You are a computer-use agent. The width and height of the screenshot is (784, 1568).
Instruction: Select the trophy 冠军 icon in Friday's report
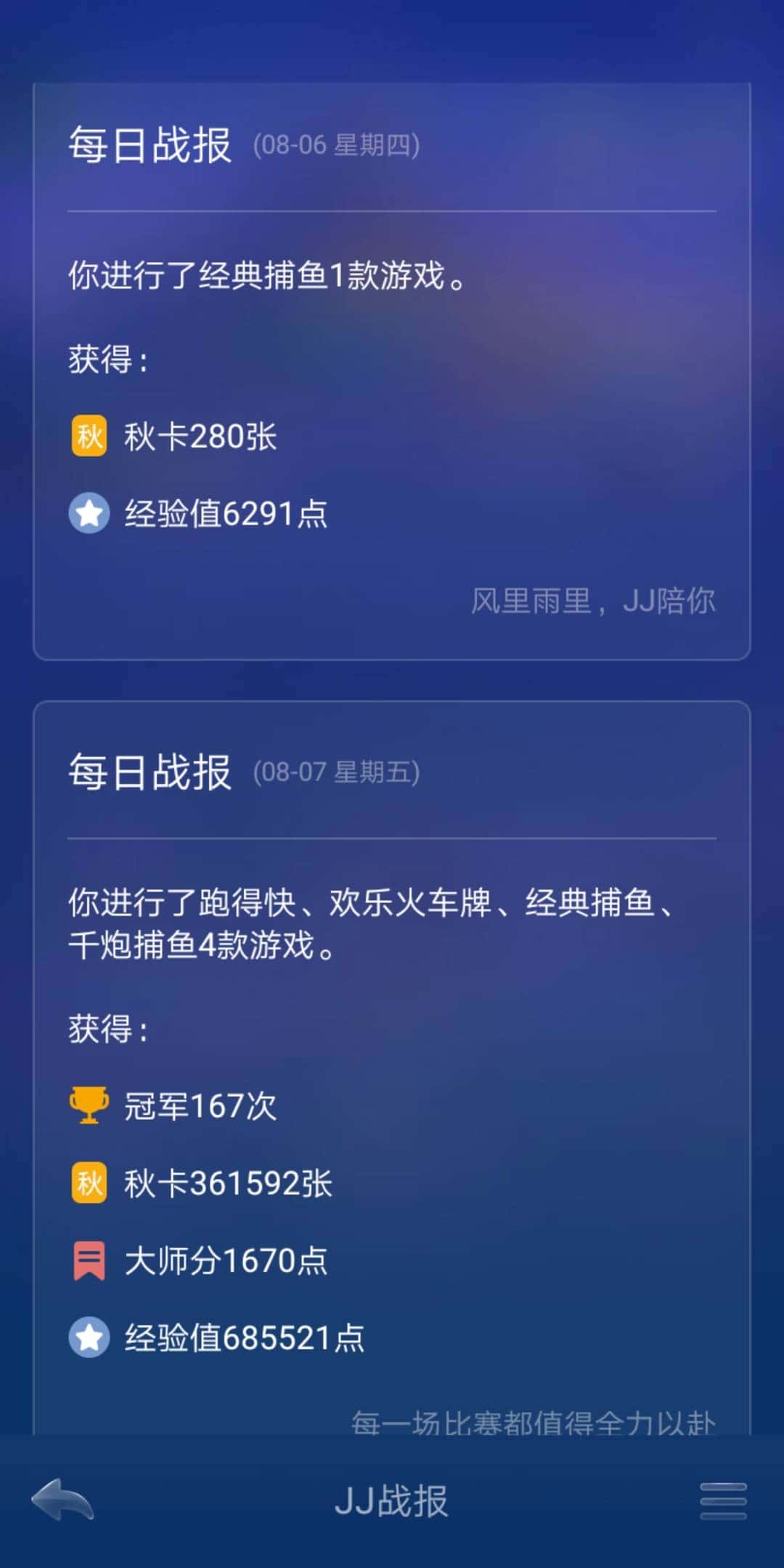(87, 1106)
